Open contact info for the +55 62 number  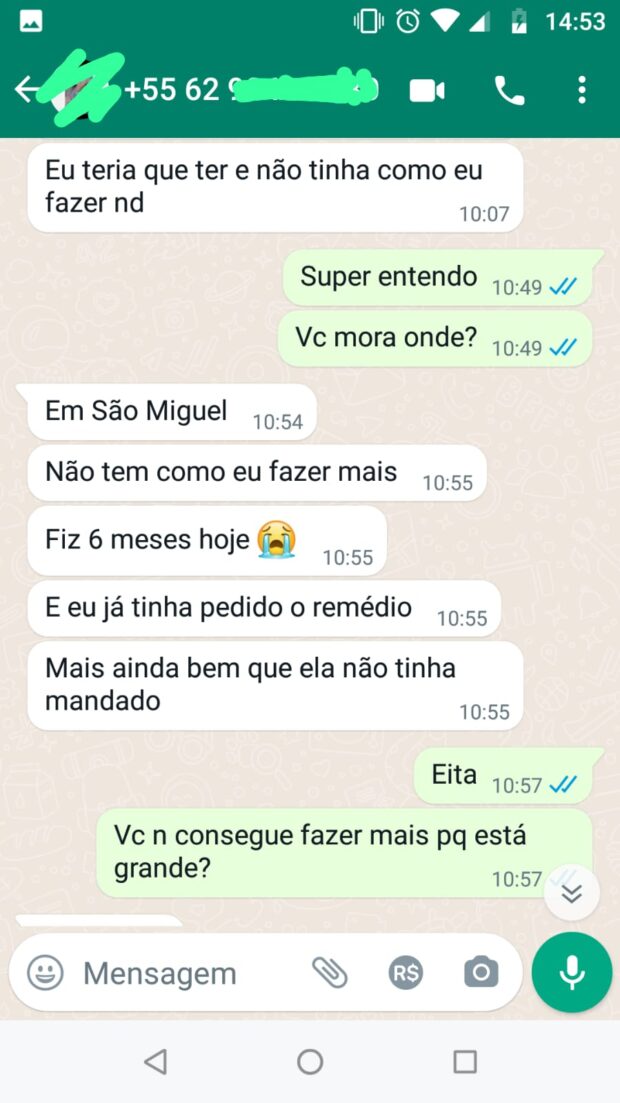tap(250, 90)
